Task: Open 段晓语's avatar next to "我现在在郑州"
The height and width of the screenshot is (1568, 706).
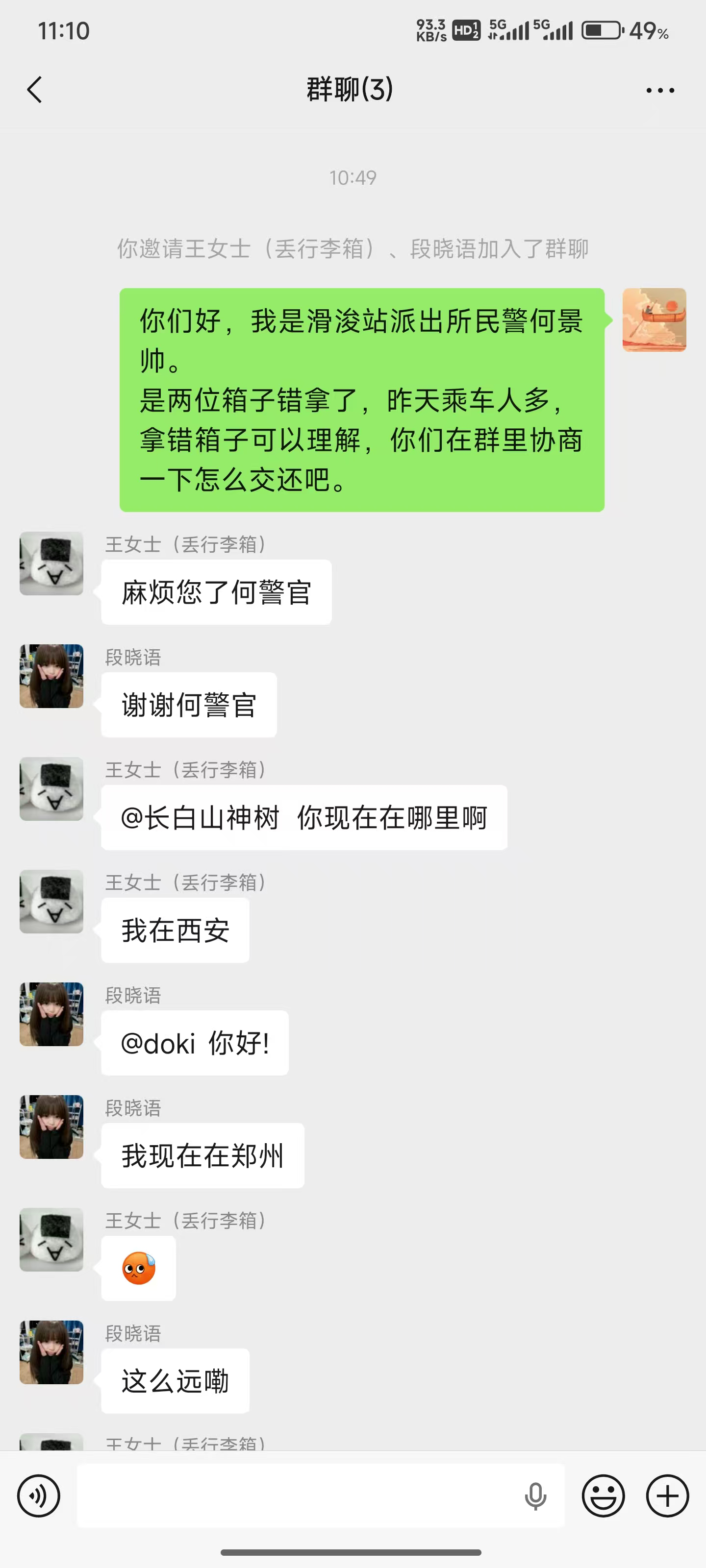Action: (x=51, y=1126)
